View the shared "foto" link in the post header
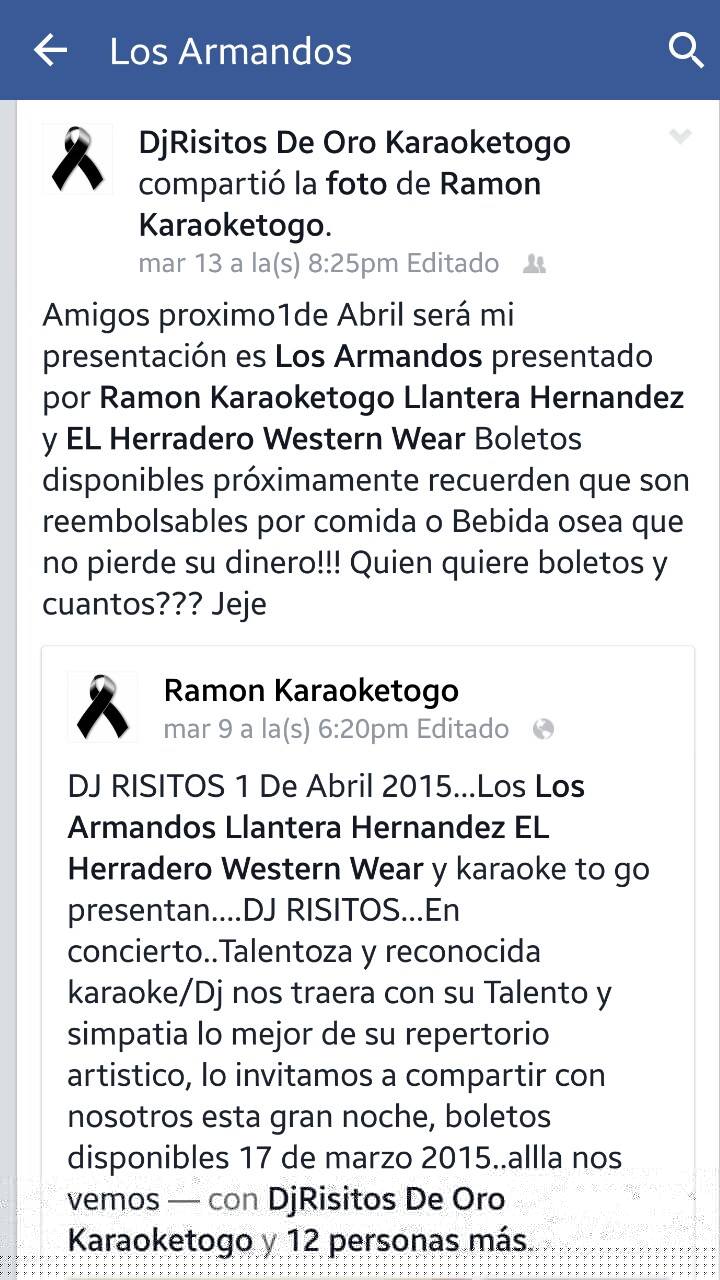 [x=354, y=184]
